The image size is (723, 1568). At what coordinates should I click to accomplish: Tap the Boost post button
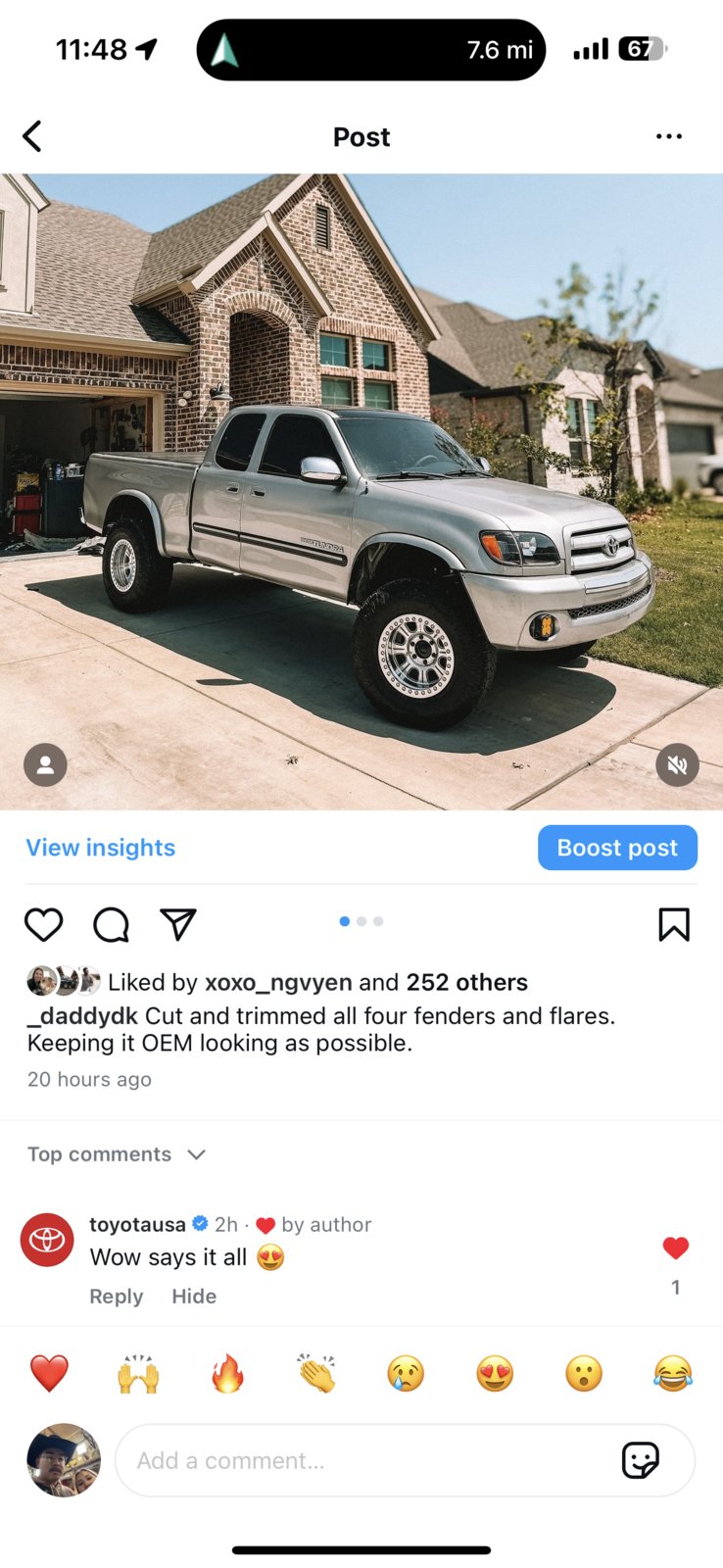coord(617,848)
